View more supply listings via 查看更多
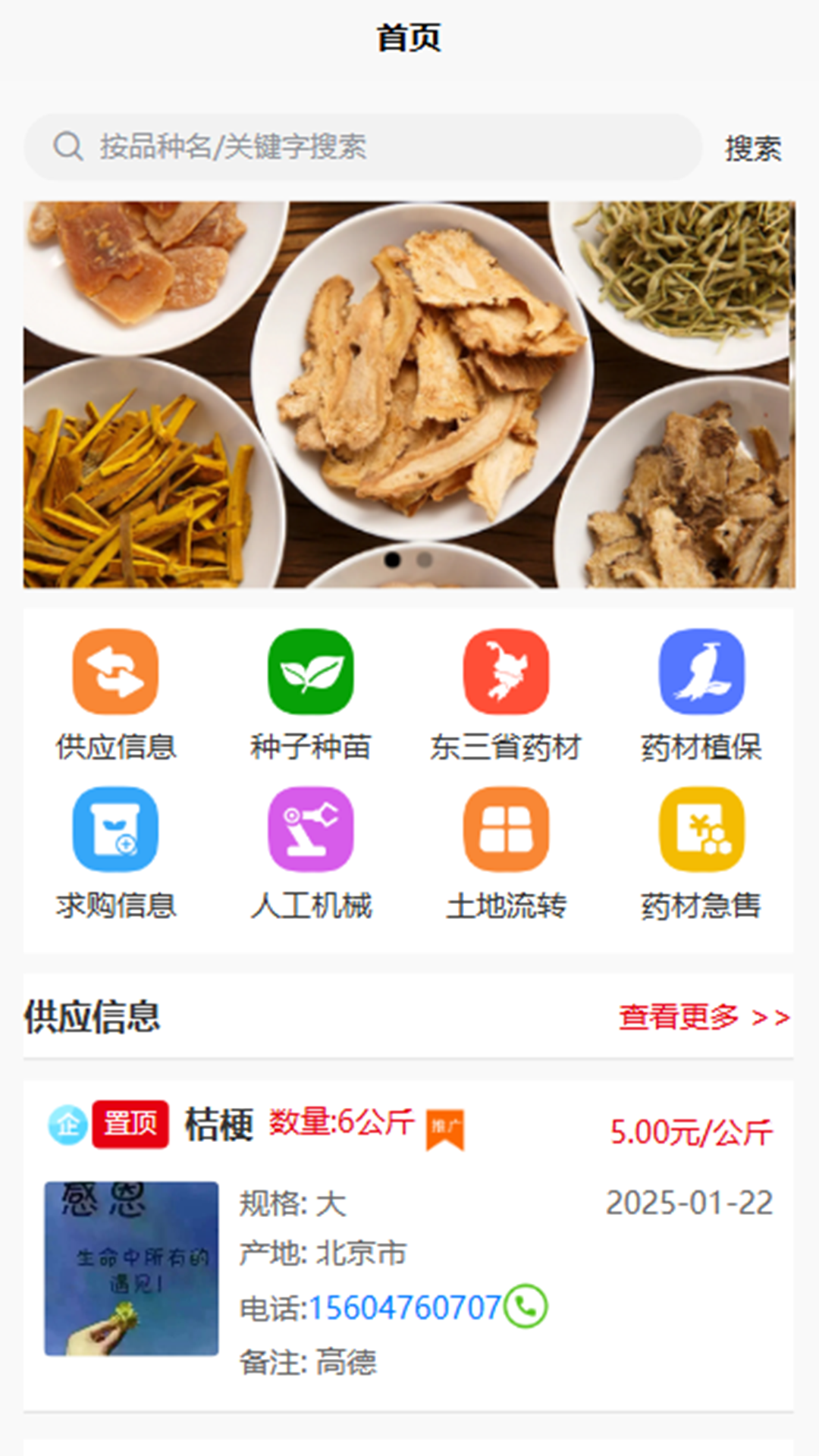819x1456 pixels. (x=704, y=1017)
